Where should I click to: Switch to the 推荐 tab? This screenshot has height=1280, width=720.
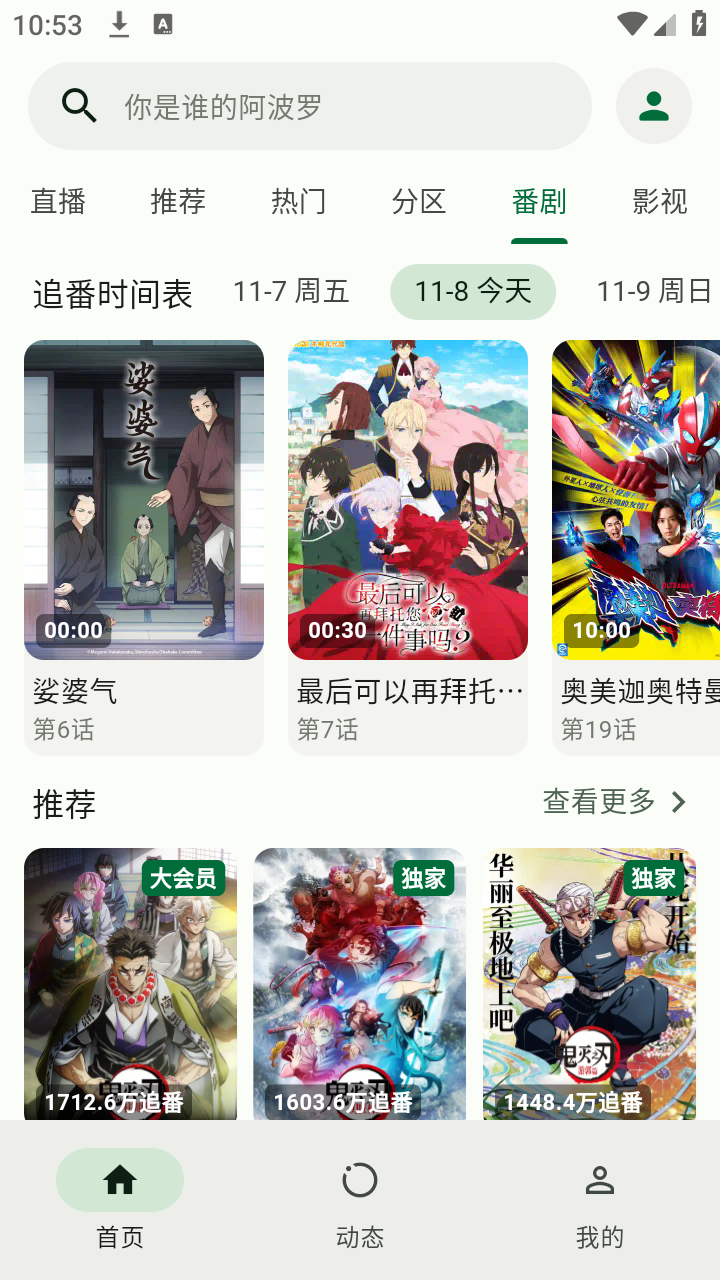[178, 202]
